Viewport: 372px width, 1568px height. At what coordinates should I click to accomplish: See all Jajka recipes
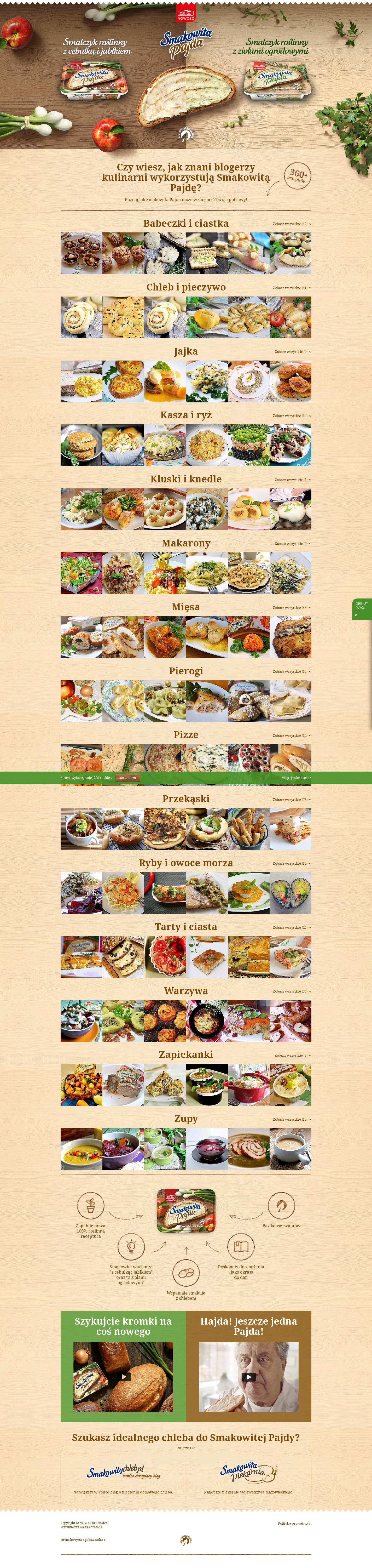[x=292, y=352]
